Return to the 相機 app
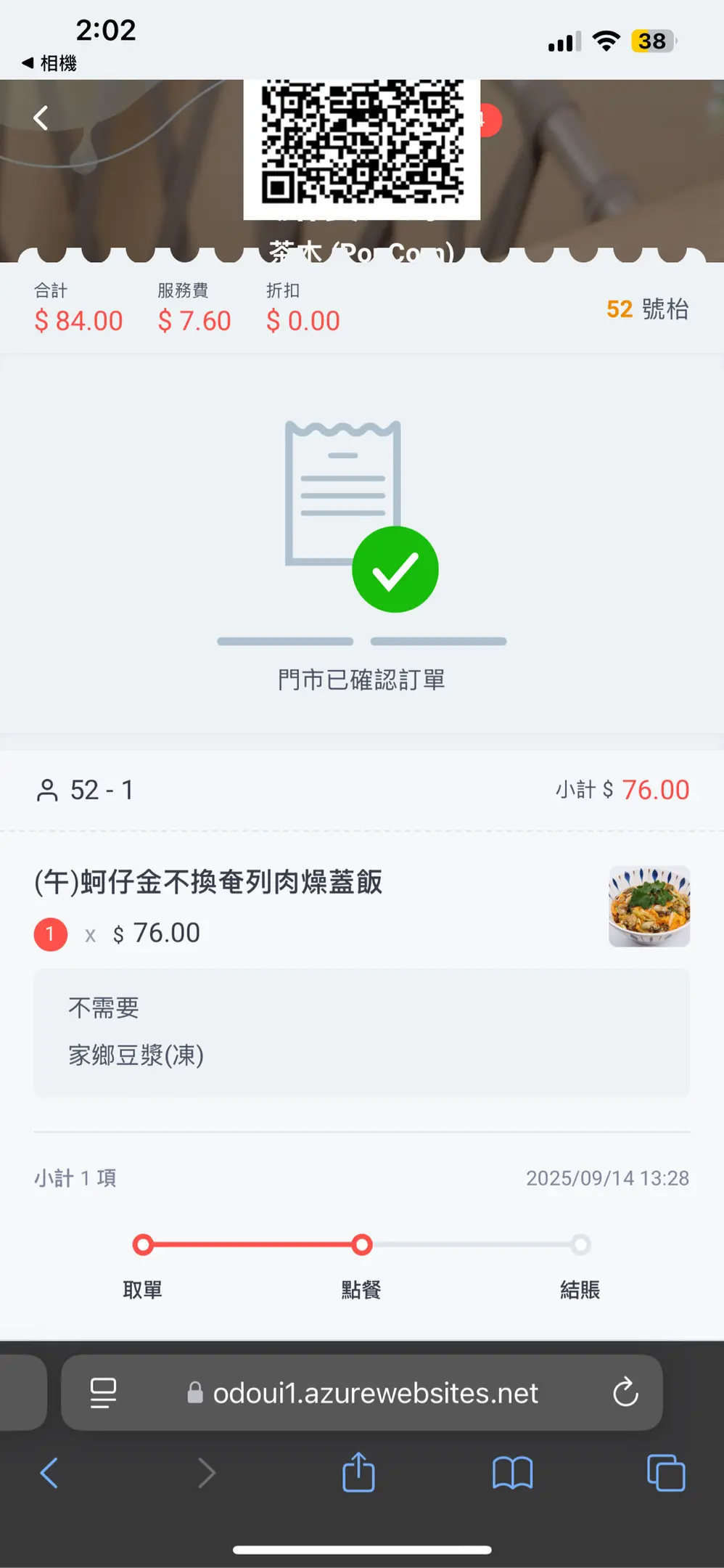The height and width of the screenshot is (1568, 724). pos(49,63)
